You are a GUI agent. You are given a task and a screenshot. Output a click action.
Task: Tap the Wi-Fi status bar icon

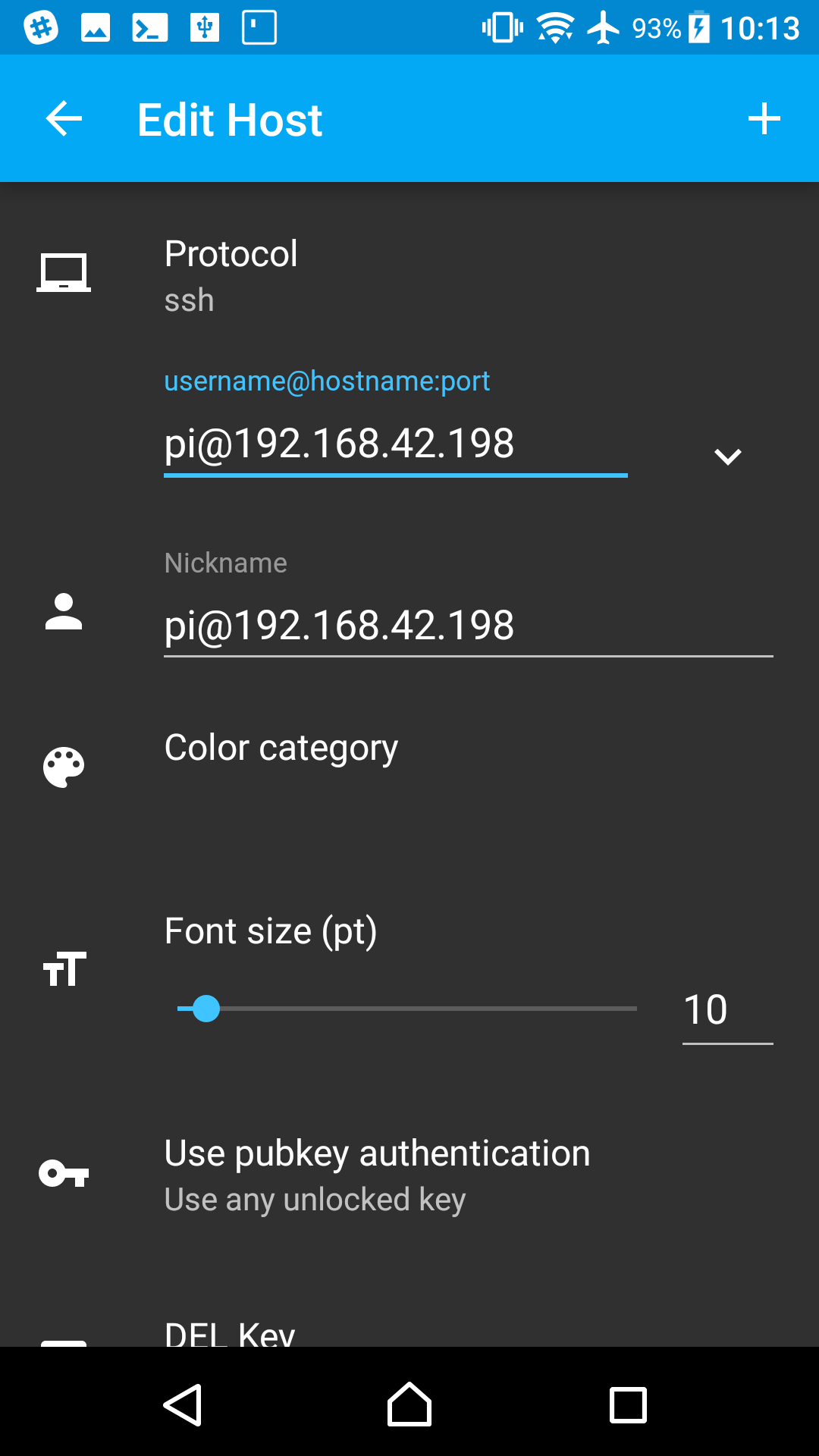[556, 29]
